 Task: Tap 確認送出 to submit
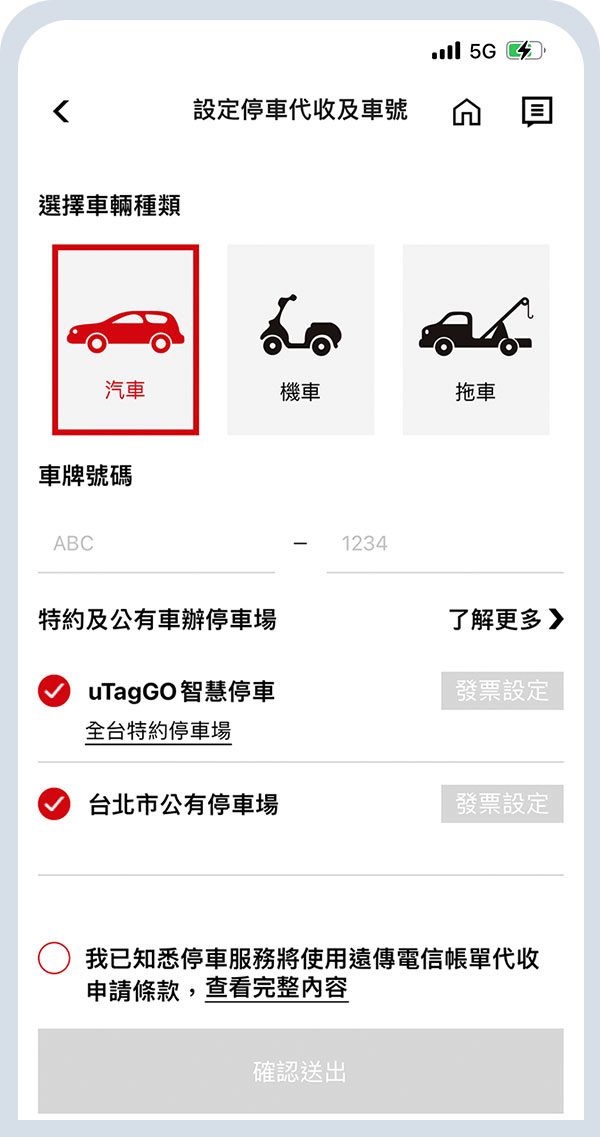[x=300, y=1072]
